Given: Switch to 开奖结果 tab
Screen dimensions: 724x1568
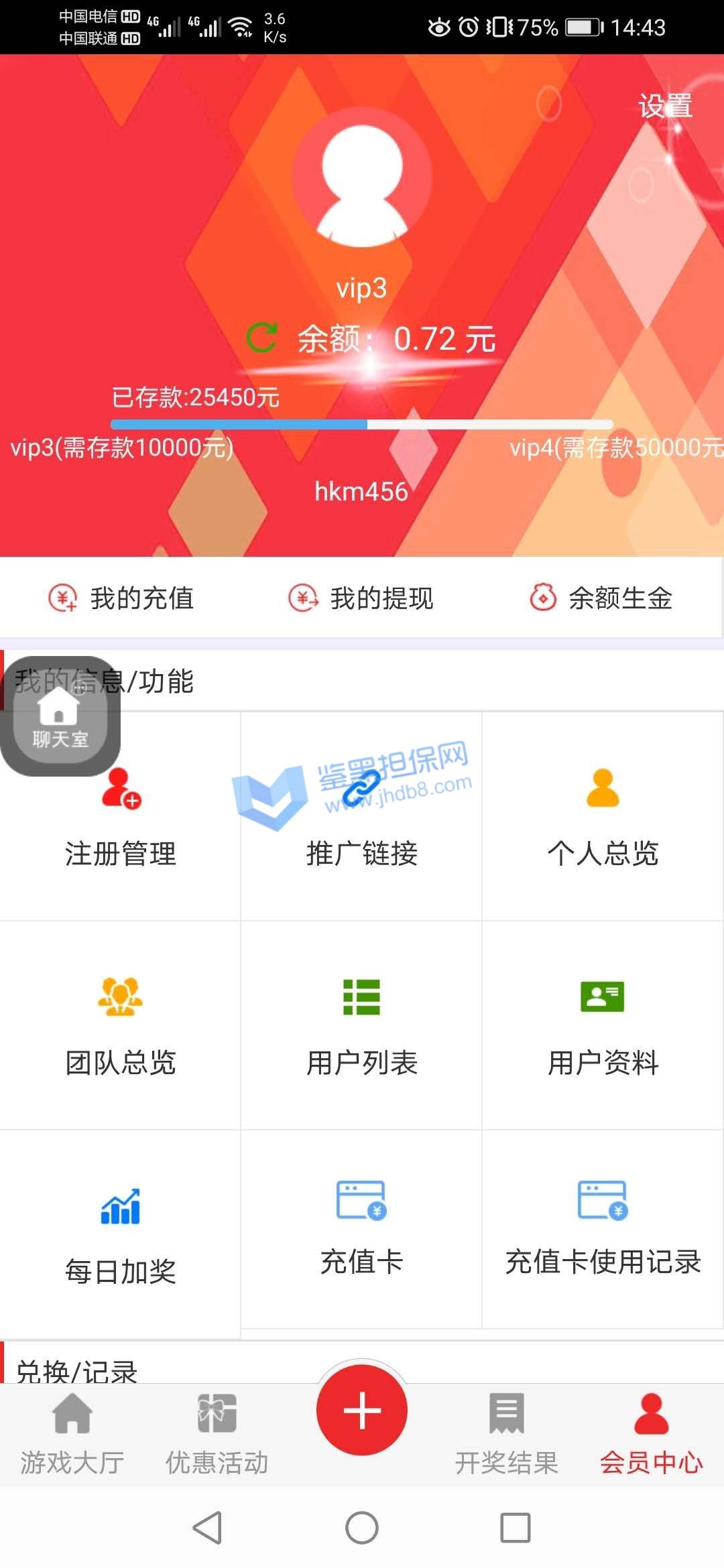Looking at the screenshot, I should [x=507, y=1434].
